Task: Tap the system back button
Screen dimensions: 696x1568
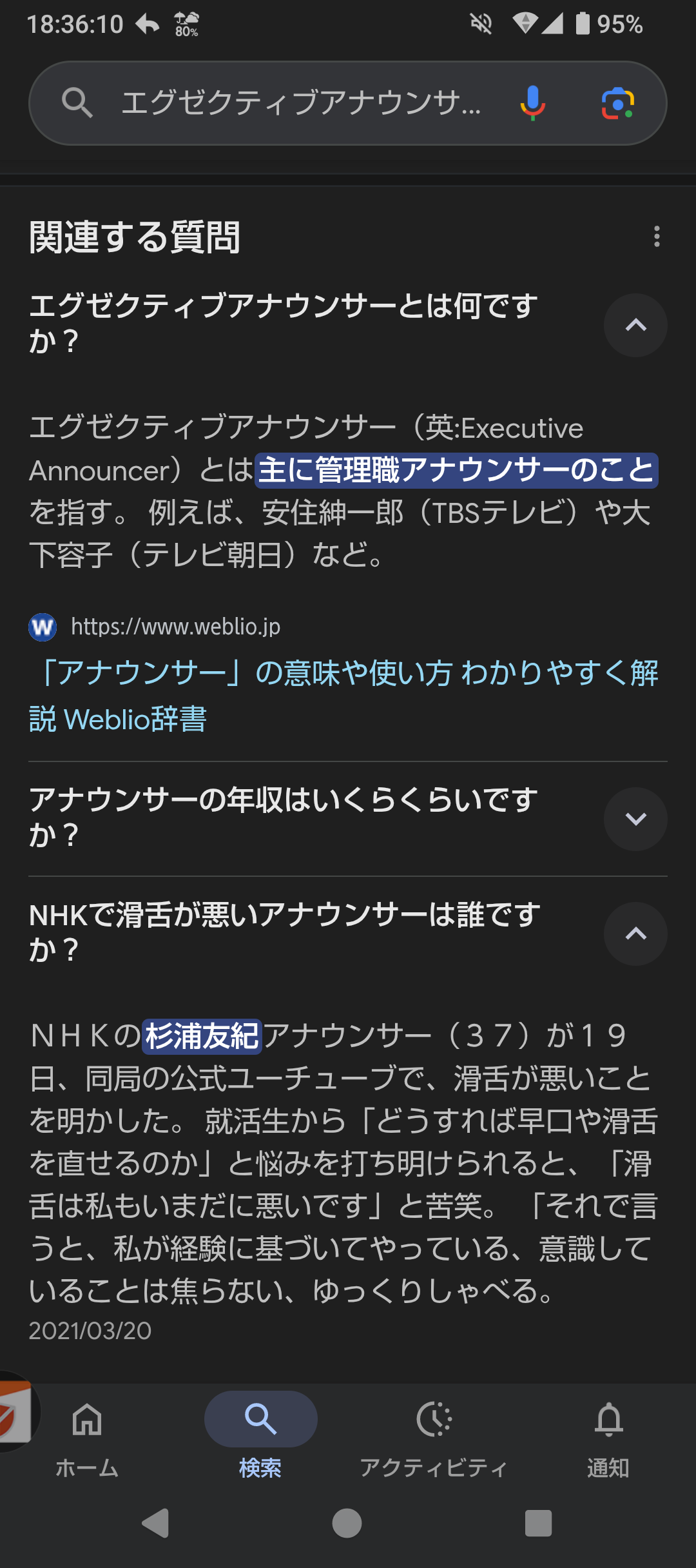Action: 155,1524
